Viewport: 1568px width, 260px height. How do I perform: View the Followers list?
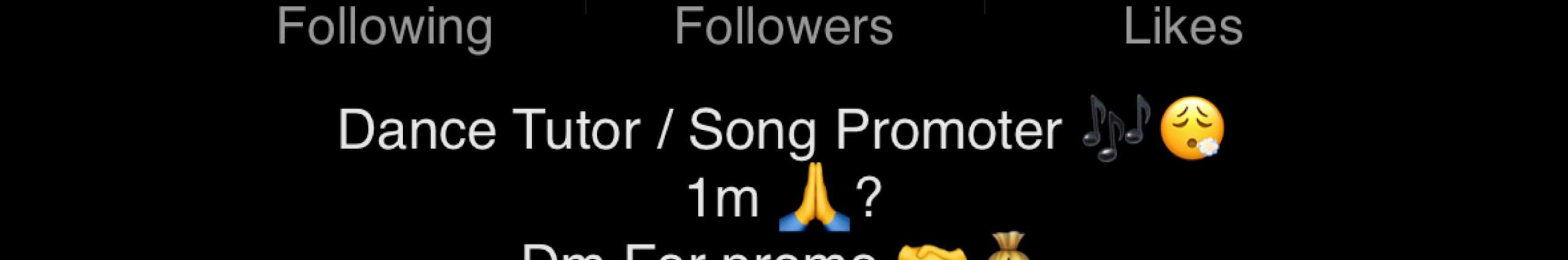pos(783,28)
